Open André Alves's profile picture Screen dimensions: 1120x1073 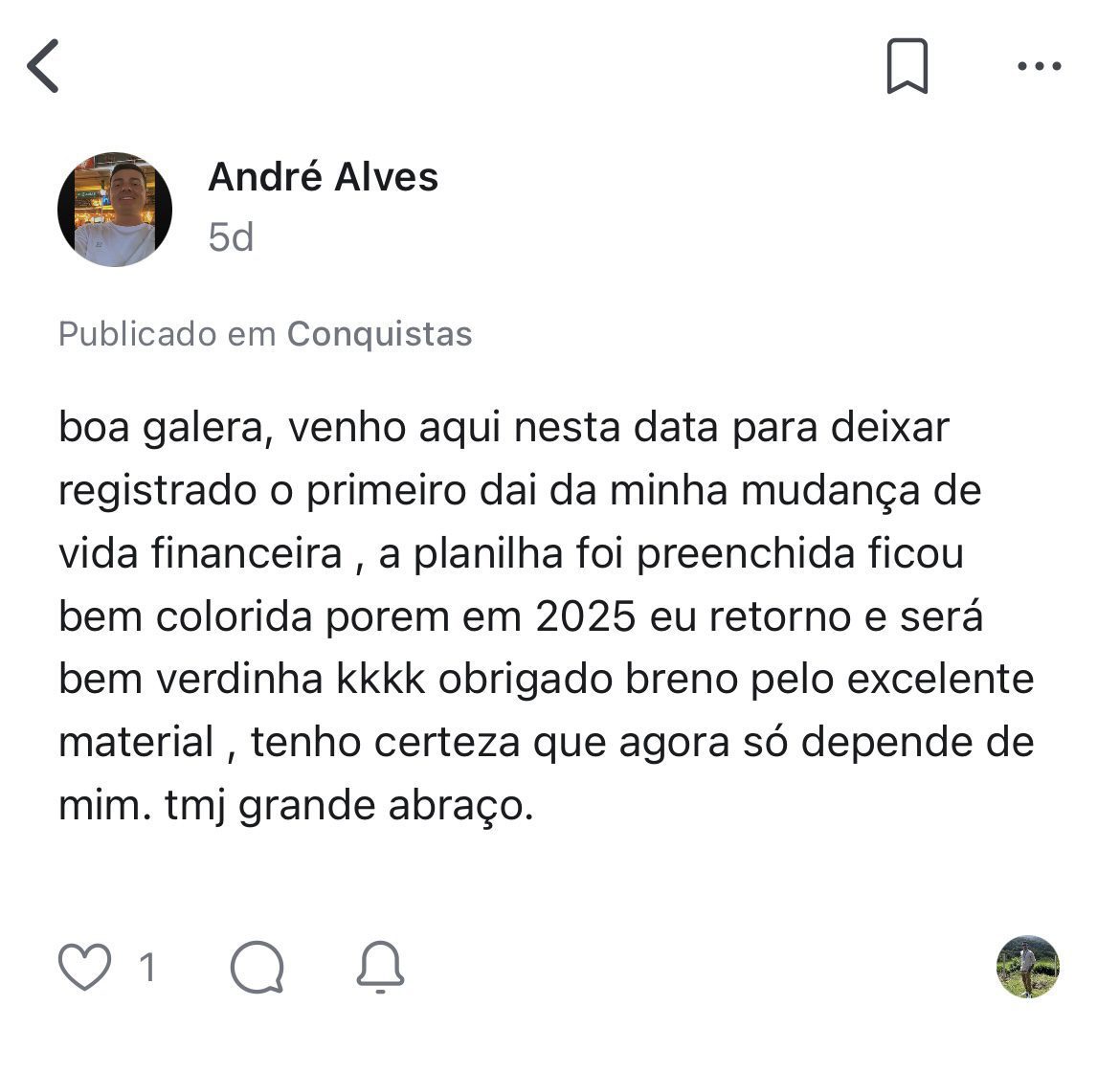tap(115, 209)
